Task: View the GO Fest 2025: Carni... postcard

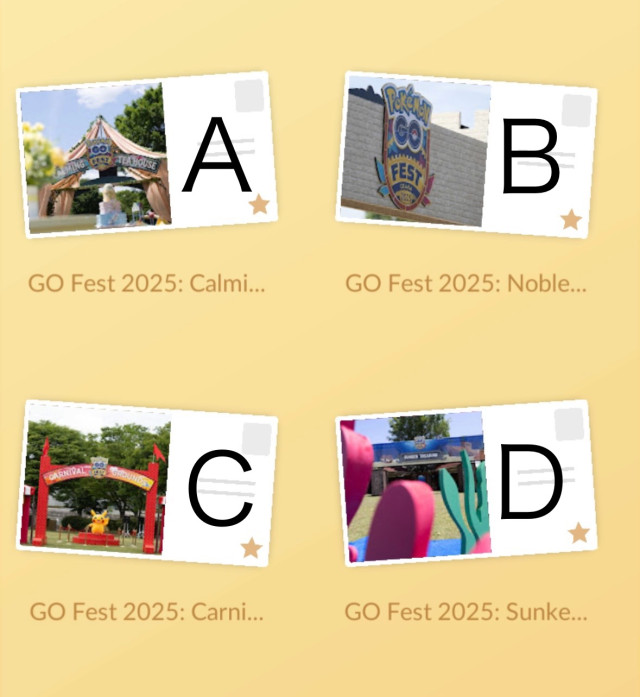Action: 146,485
